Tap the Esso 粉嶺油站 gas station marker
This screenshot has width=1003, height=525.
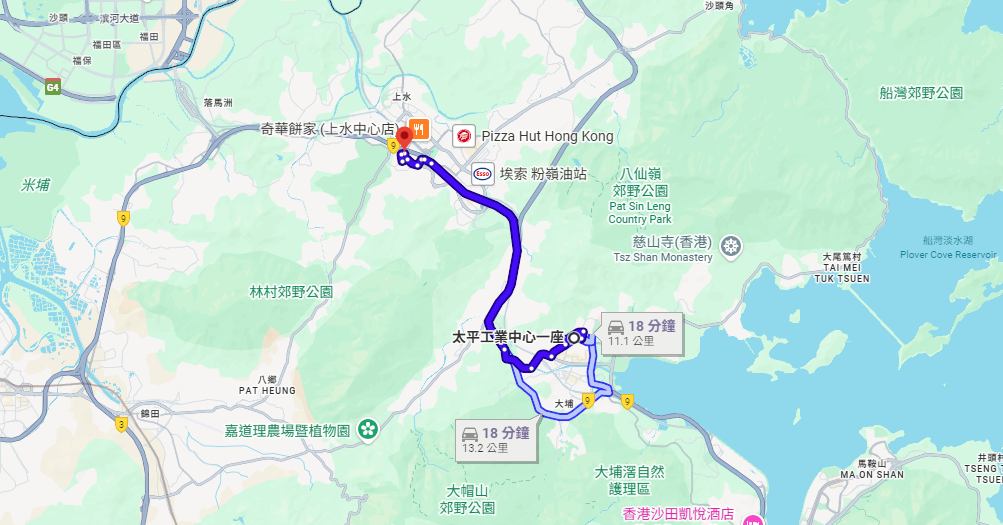(x=483, y=173)
